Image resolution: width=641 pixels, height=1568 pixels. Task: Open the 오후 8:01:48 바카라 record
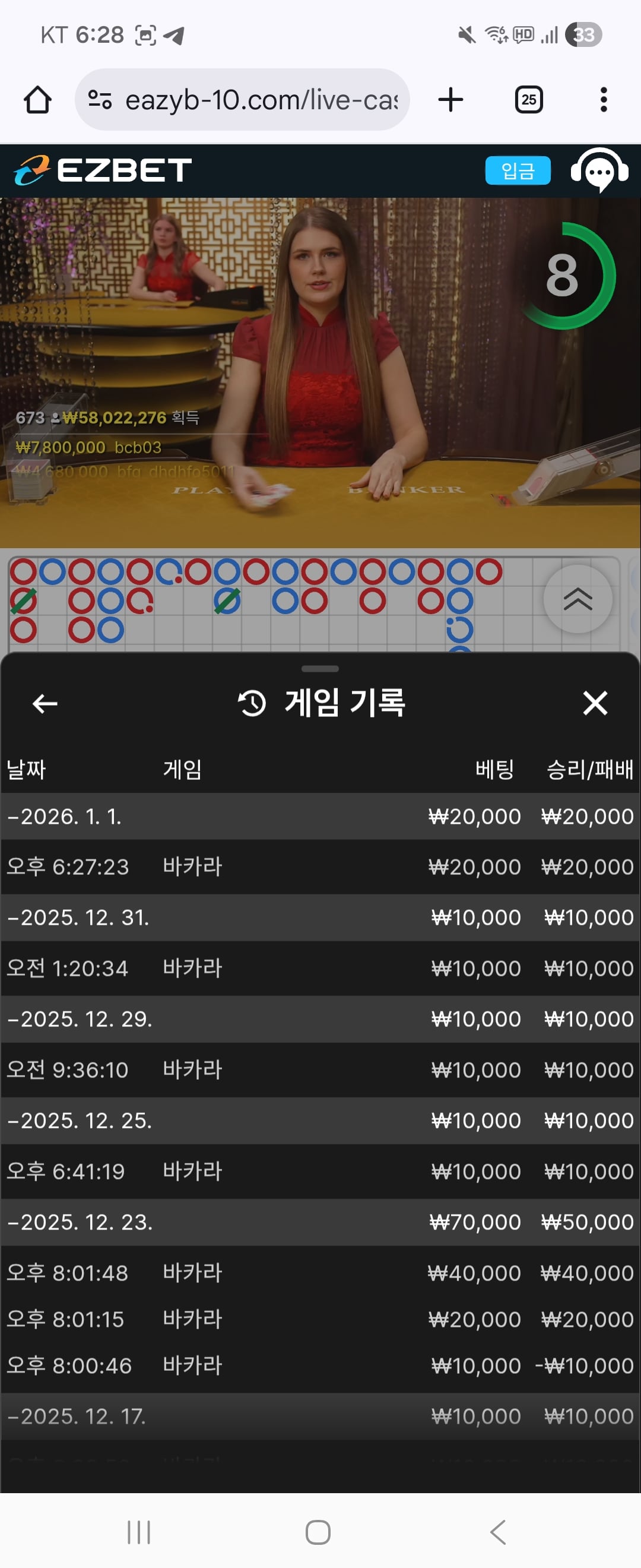click(320, 1273)
